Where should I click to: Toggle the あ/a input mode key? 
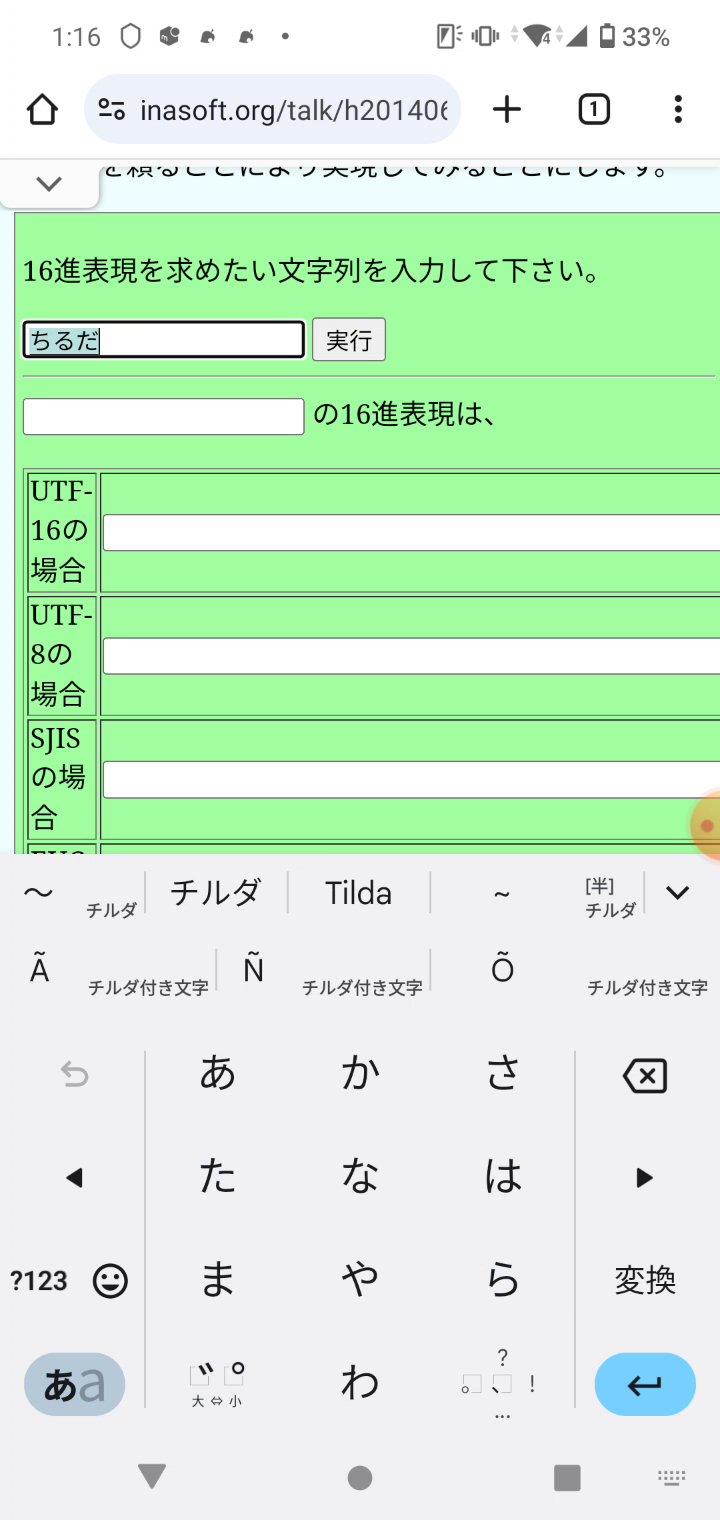coord(74,1384)
